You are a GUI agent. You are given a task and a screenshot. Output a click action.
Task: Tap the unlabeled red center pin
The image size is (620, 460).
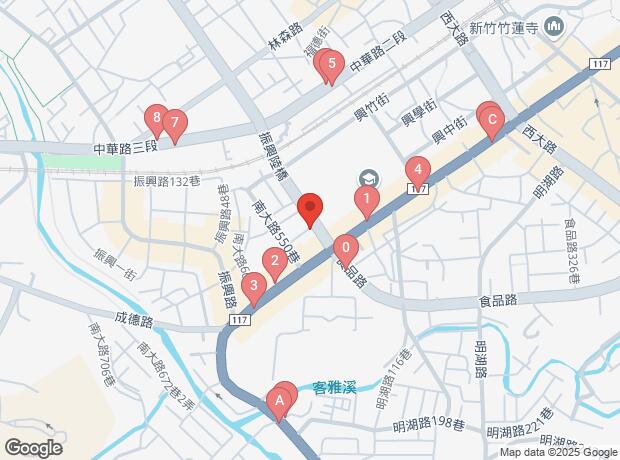pos(311,209)
